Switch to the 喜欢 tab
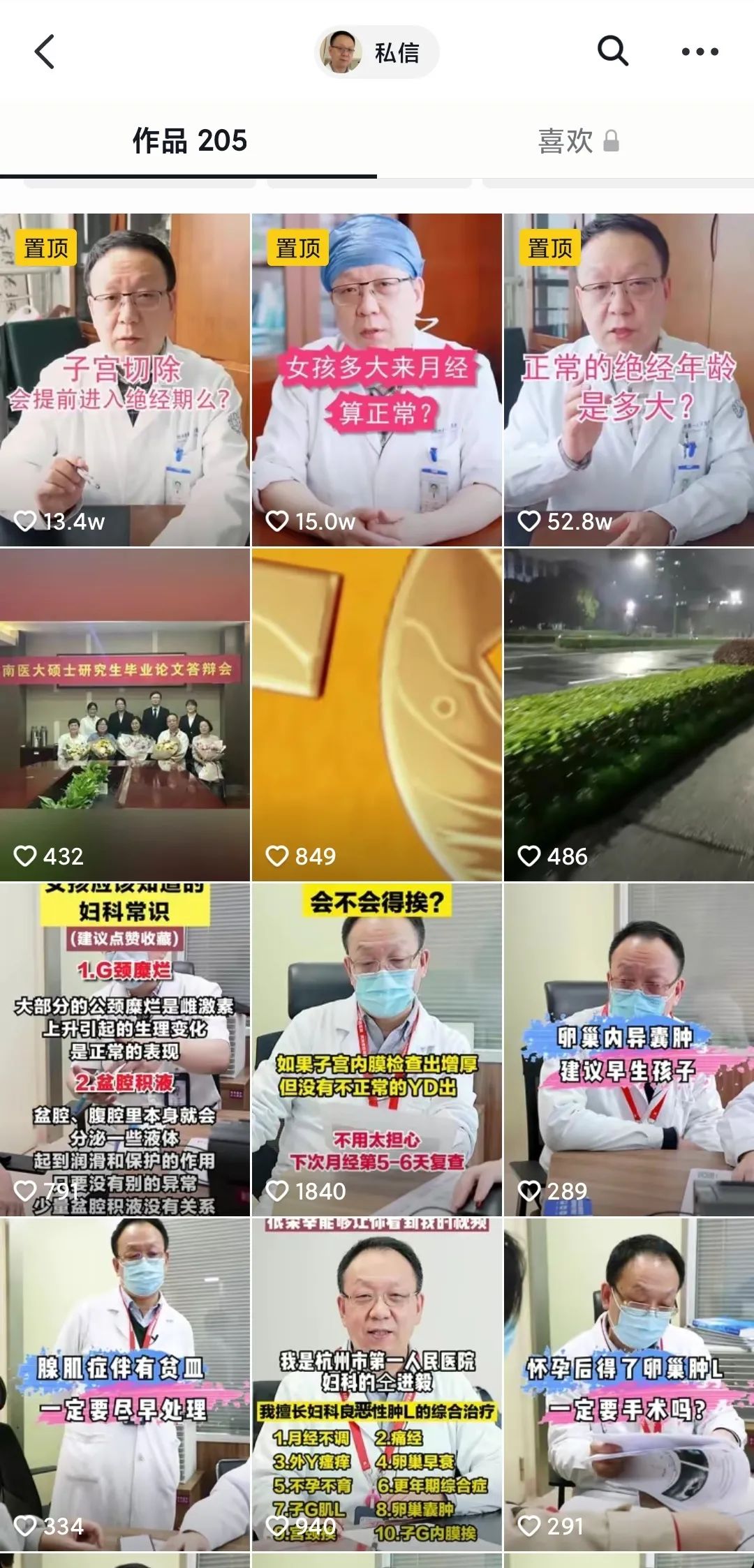Viewport: 754px width, 1568px height. (578, 141)
